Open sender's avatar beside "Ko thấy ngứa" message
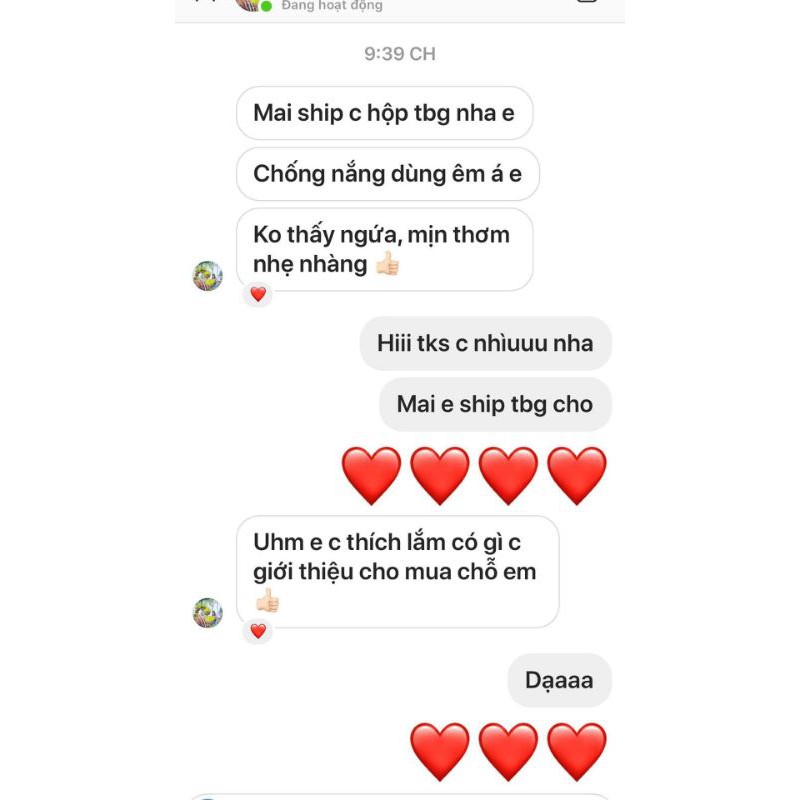800x800 pixels. click(208, 276)
